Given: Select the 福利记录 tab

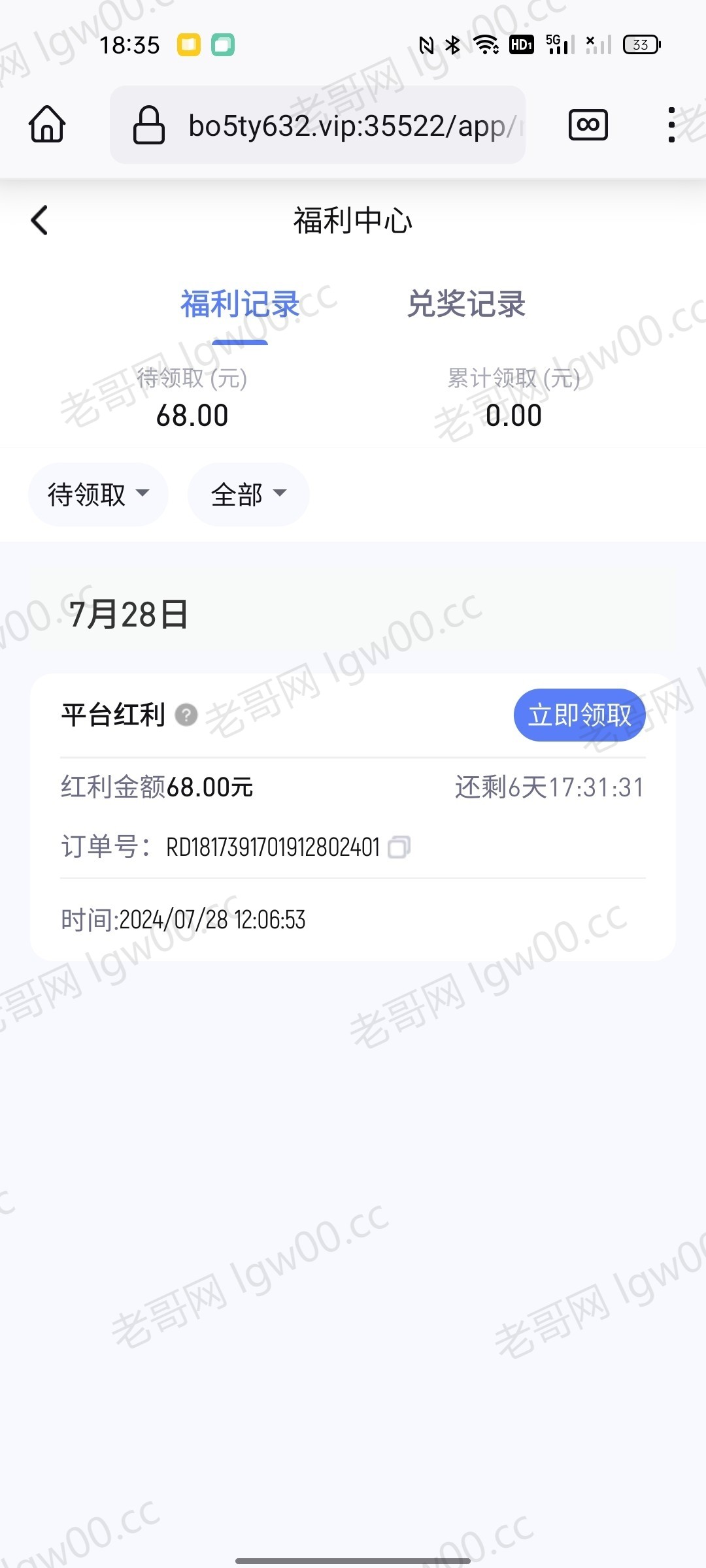Looking at the screenshot, I should tap(240, 304).
